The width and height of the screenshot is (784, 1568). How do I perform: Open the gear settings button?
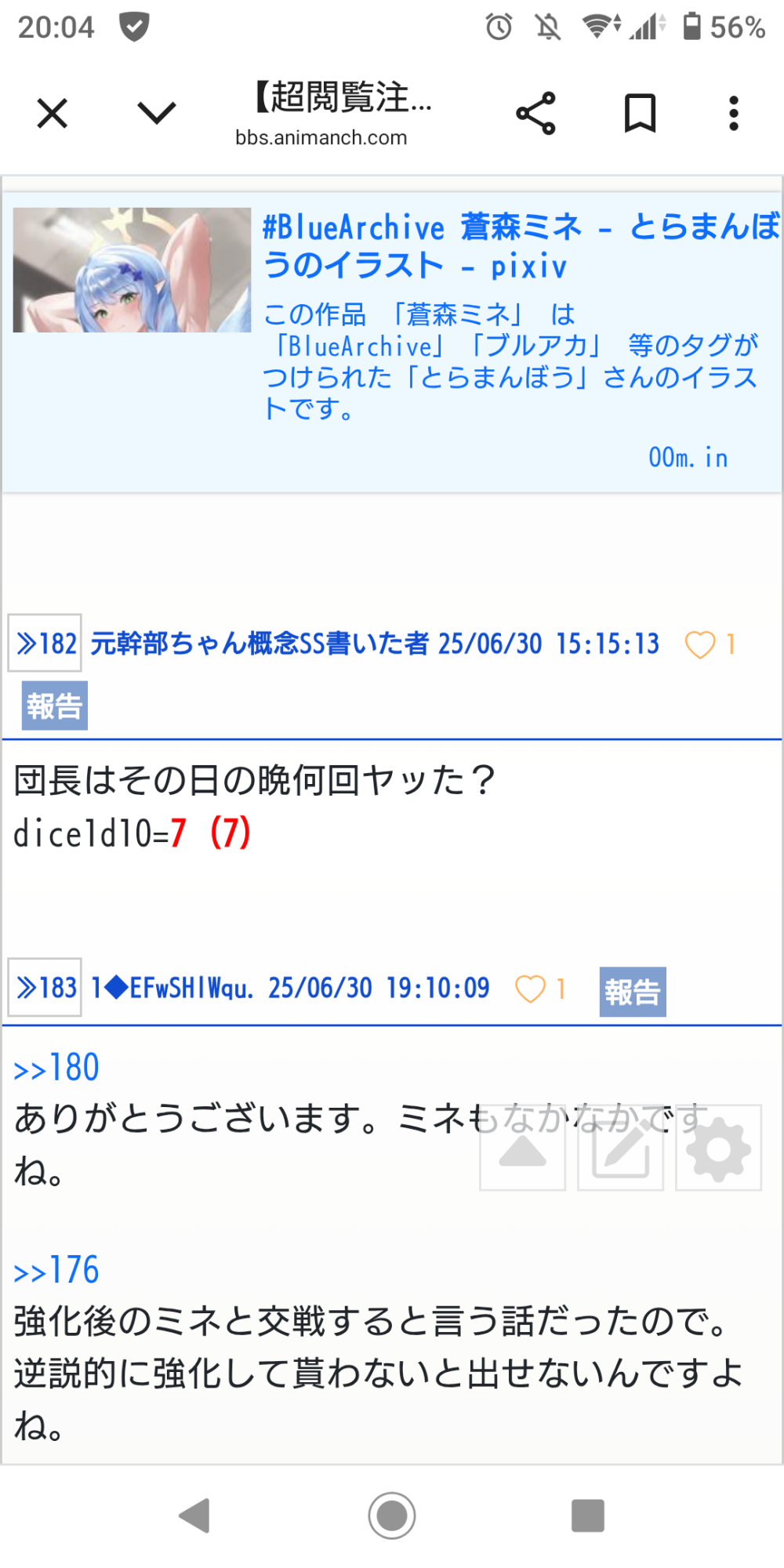(718, 1149)
